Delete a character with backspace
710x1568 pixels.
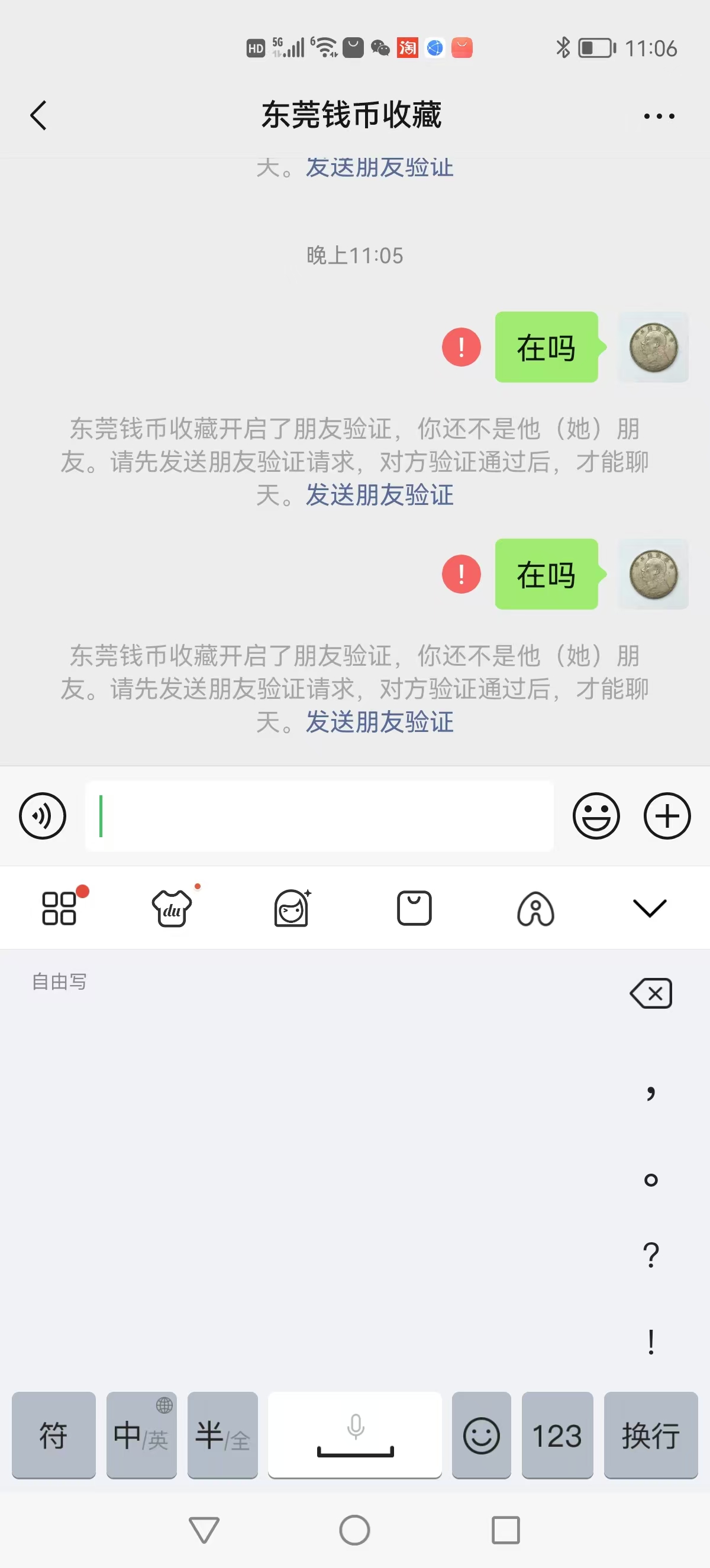point(651,993)
